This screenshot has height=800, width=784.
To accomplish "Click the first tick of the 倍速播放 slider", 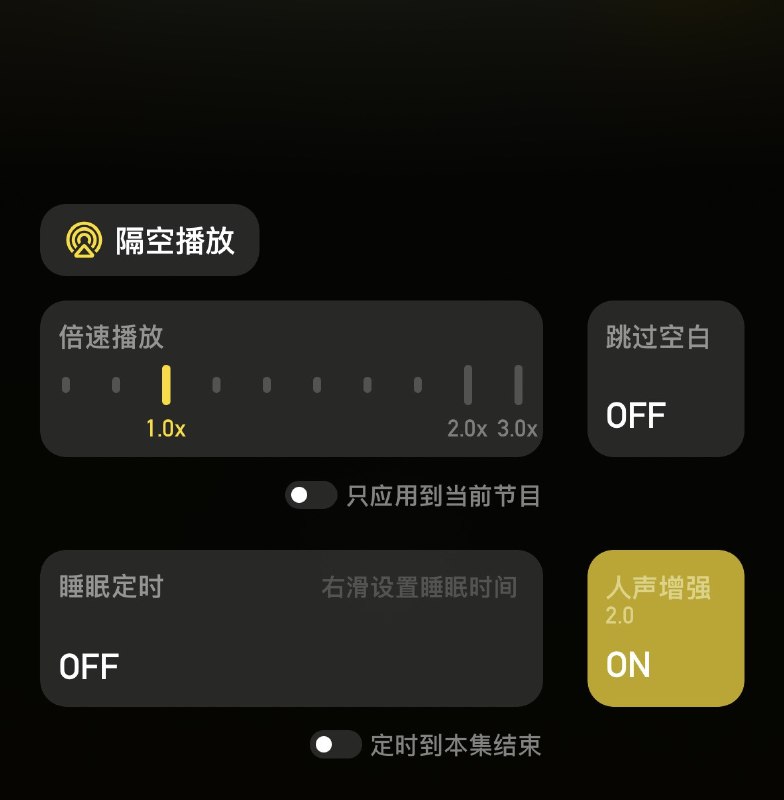I will tap(66, 383).
